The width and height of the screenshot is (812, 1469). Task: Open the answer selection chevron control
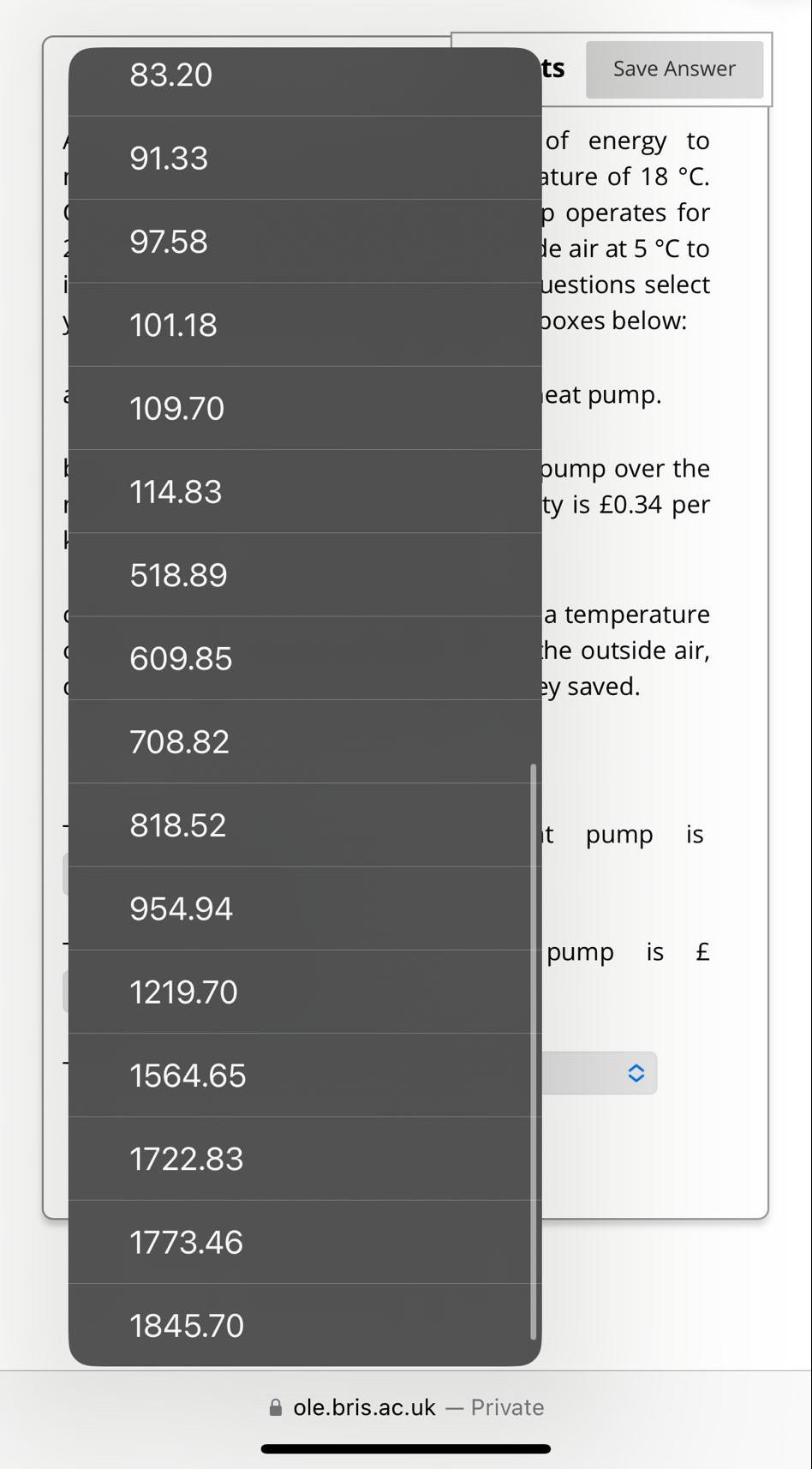coord(636,1072)
